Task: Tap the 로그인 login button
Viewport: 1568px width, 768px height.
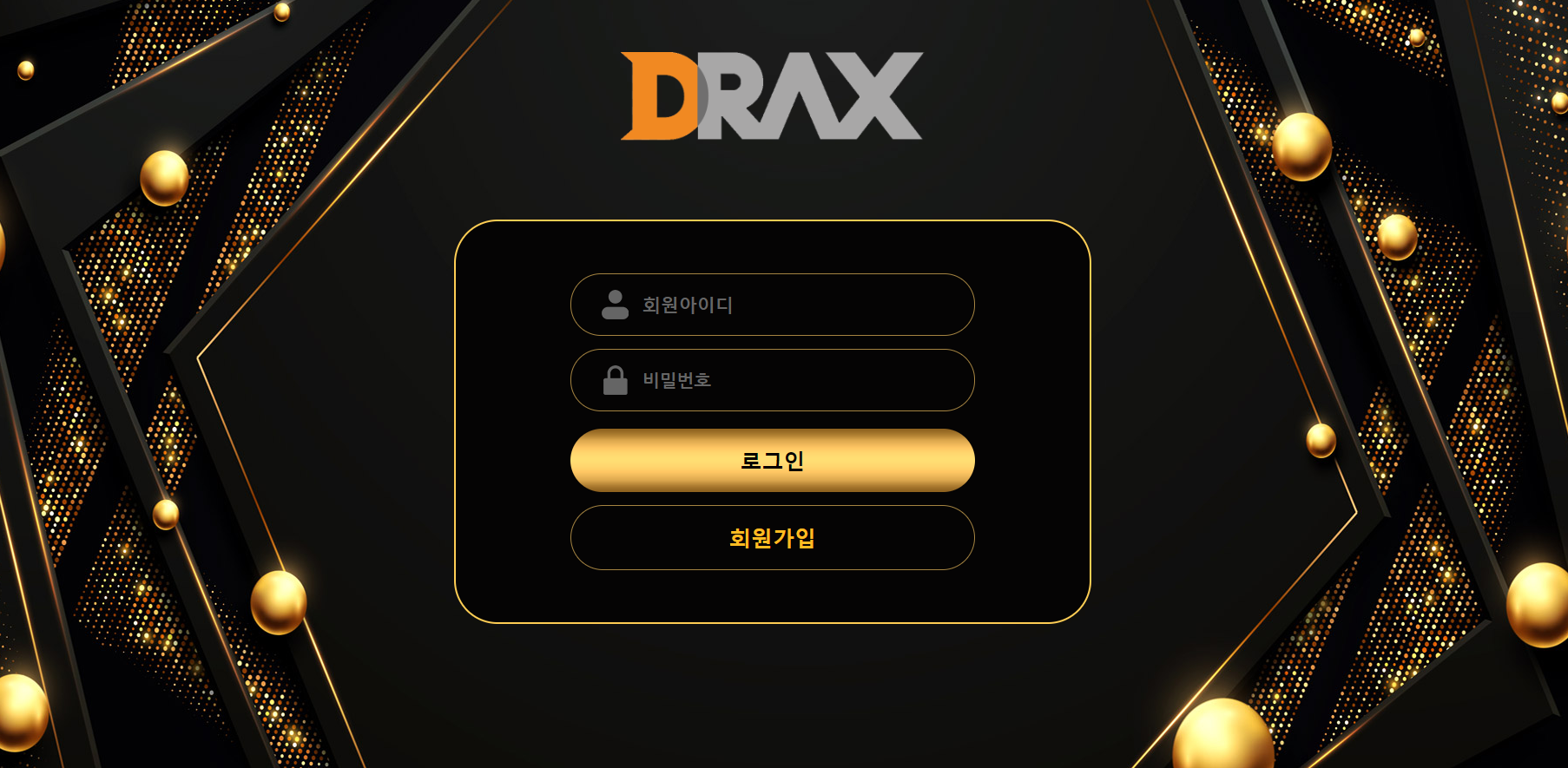Action: click(772, 460)
